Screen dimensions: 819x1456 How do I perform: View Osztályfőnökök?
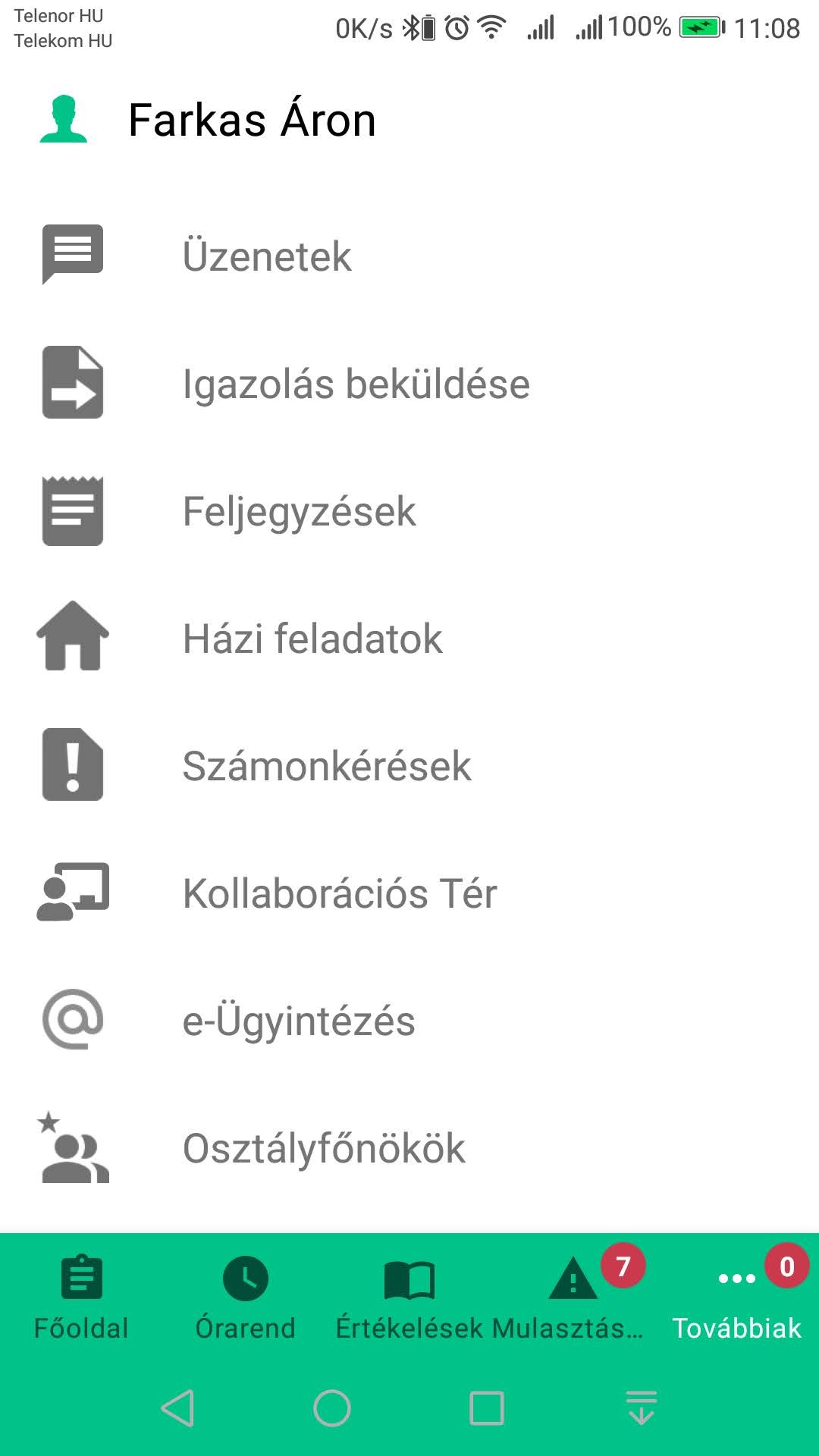[x=409, y=1147]
